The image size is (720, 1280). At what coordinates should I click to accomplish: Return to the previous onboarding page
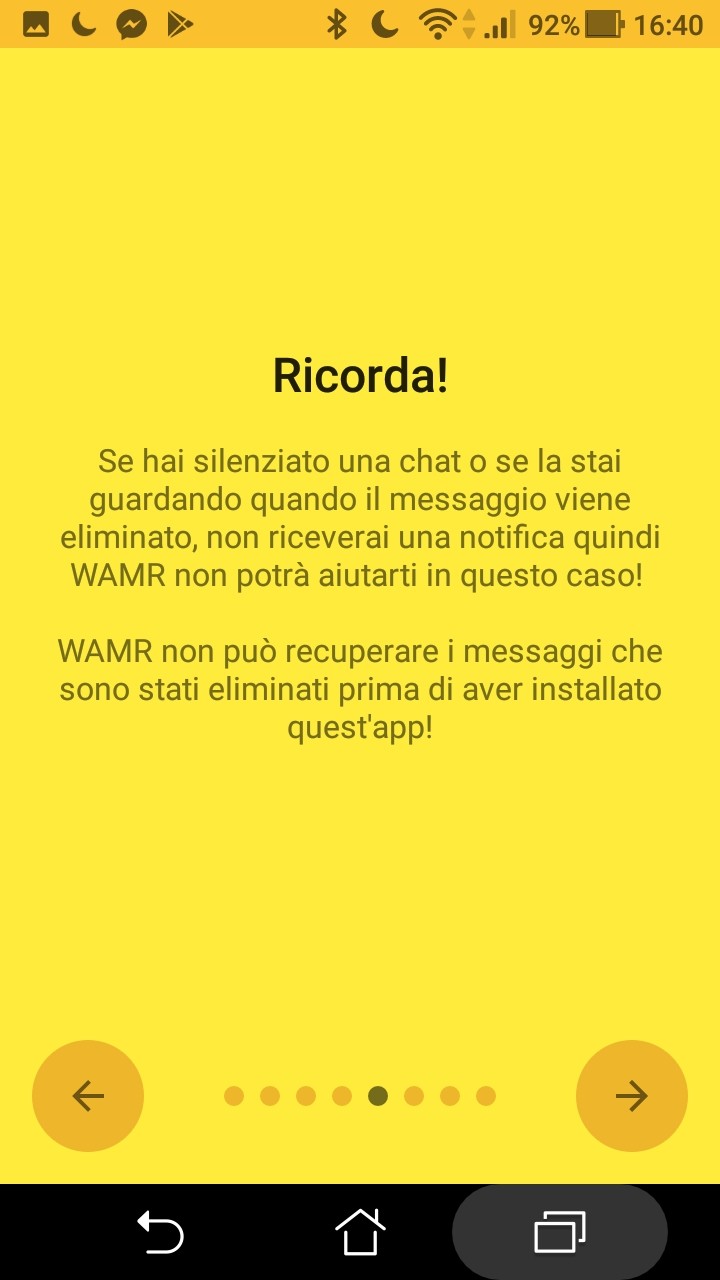88,1096
